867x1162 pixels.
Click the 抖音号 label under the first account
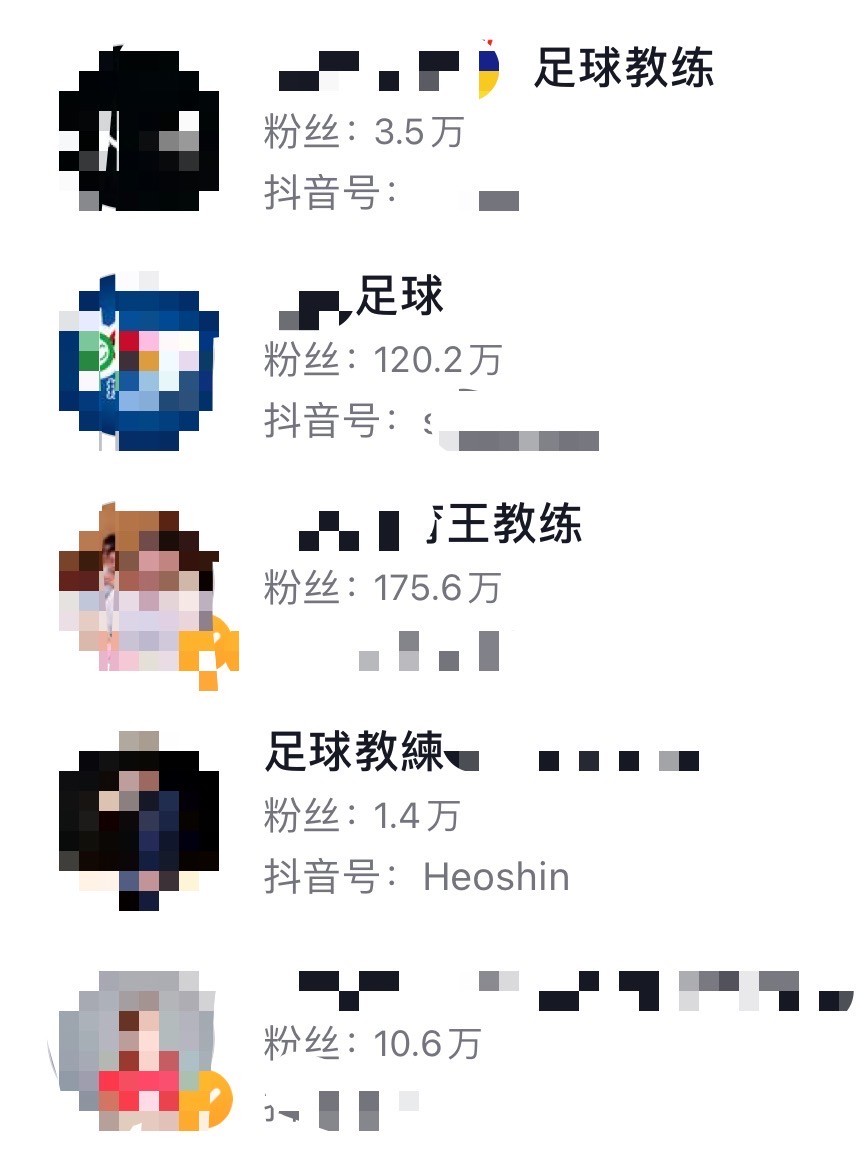tap(323, 197)
